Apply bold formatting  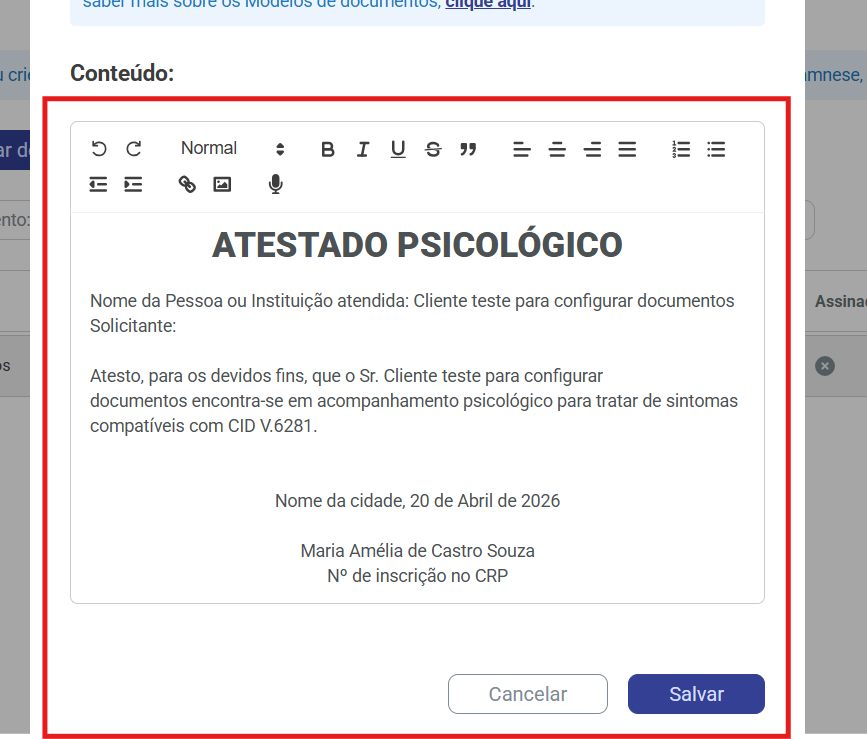(327, 149)
